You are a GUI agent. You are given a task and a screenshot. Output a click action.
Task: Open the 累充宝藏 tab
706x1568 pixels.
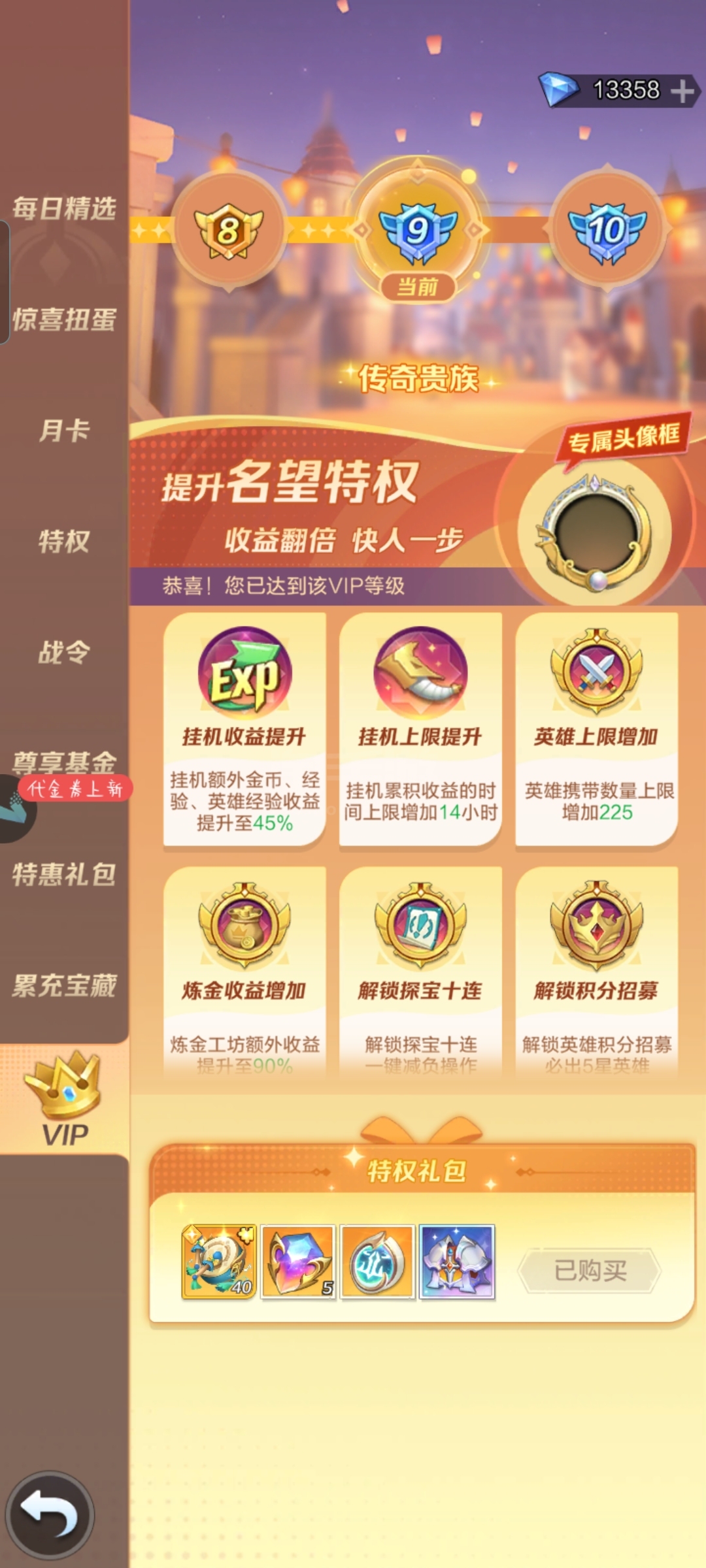[x=64, y=986]
